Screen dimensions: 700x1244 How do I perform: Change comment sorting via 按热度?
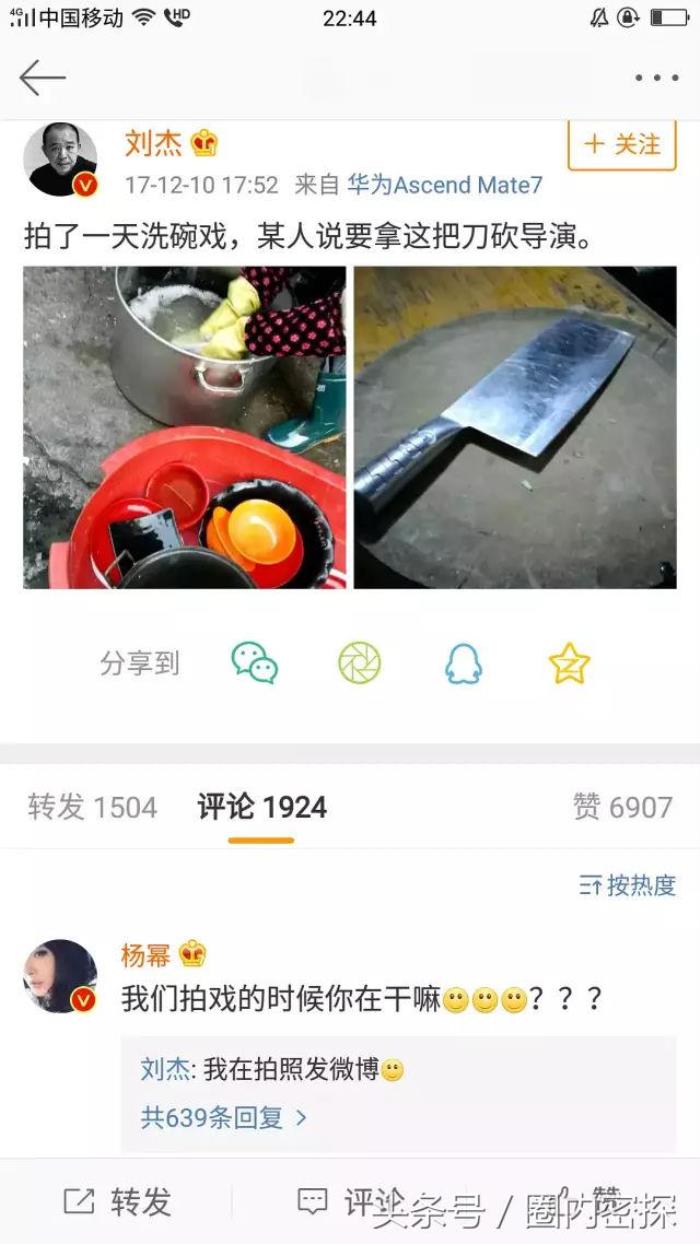click(628, 885)
